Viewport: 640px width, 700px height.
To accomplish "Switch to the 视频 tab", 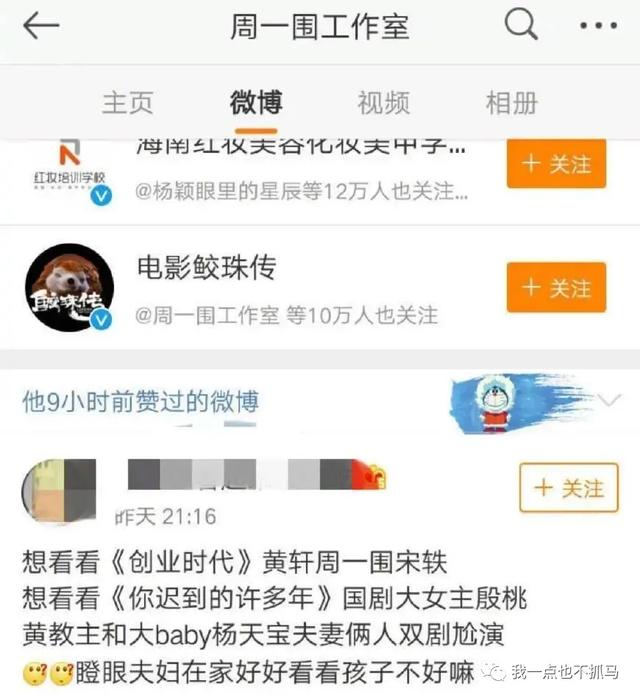I will [x=384, y=102].
